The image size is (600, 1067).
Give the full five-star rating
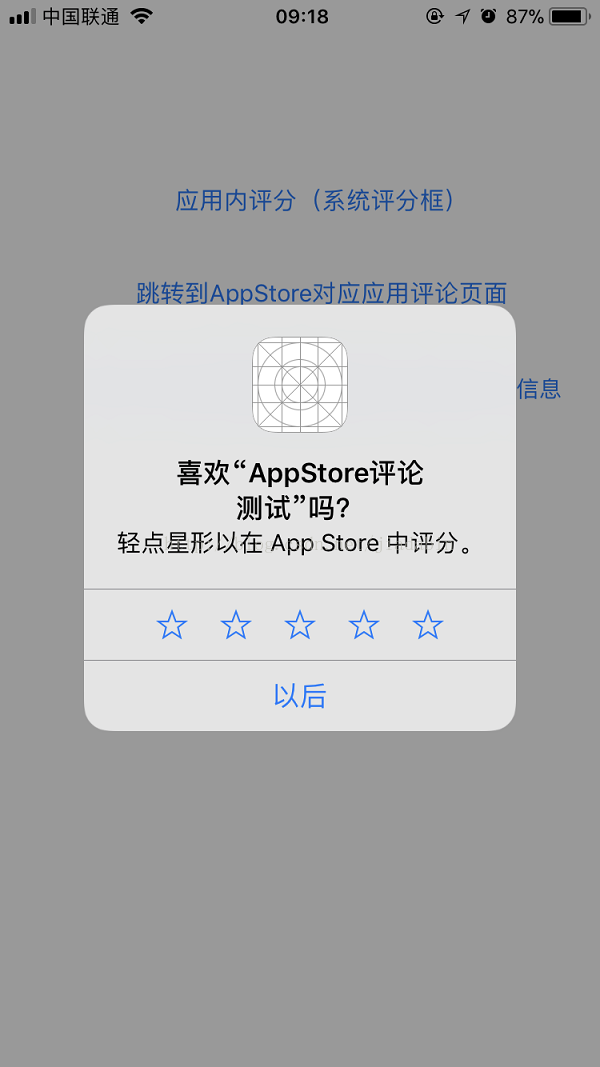(428, 626)
